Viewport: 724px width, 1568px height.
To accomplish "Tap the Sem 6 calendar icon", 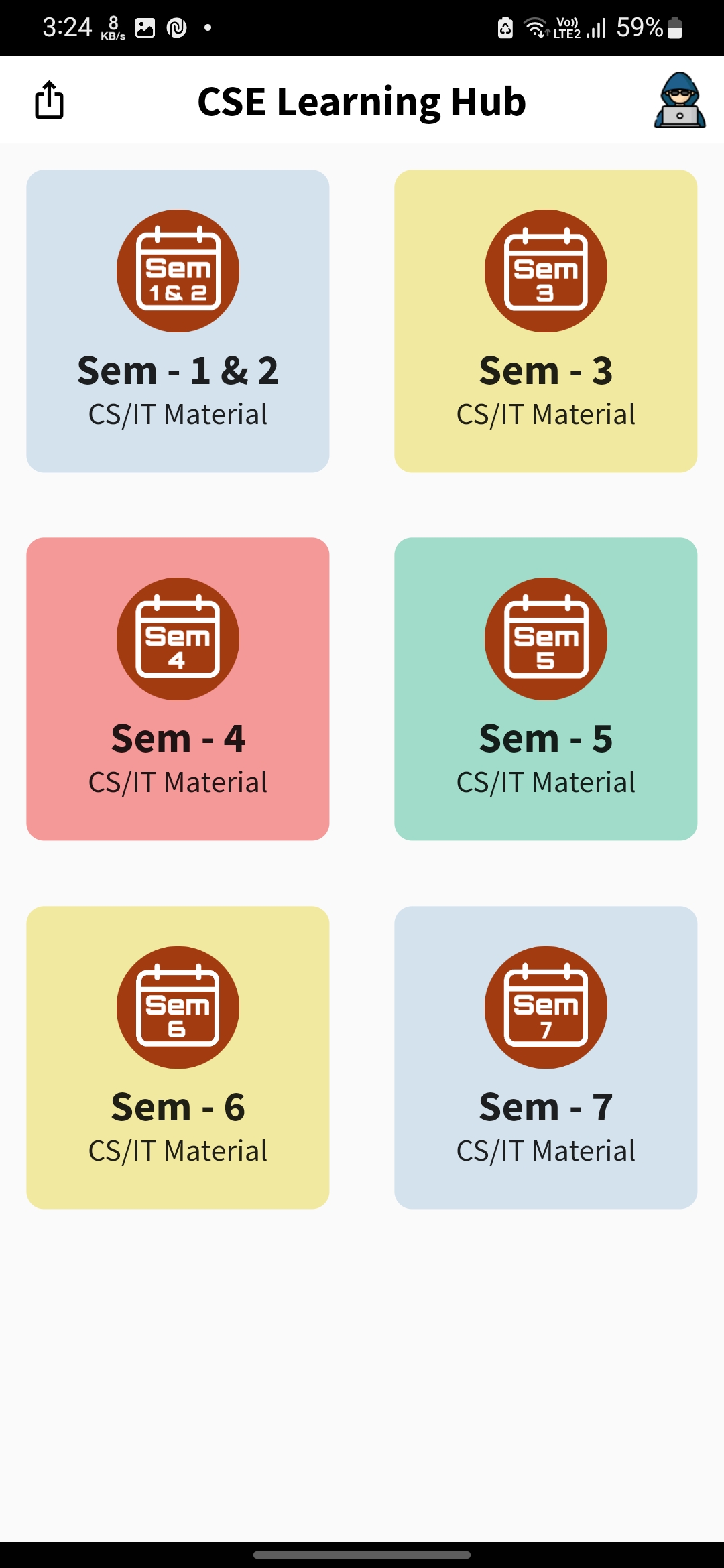I will tap(177, 1007).
